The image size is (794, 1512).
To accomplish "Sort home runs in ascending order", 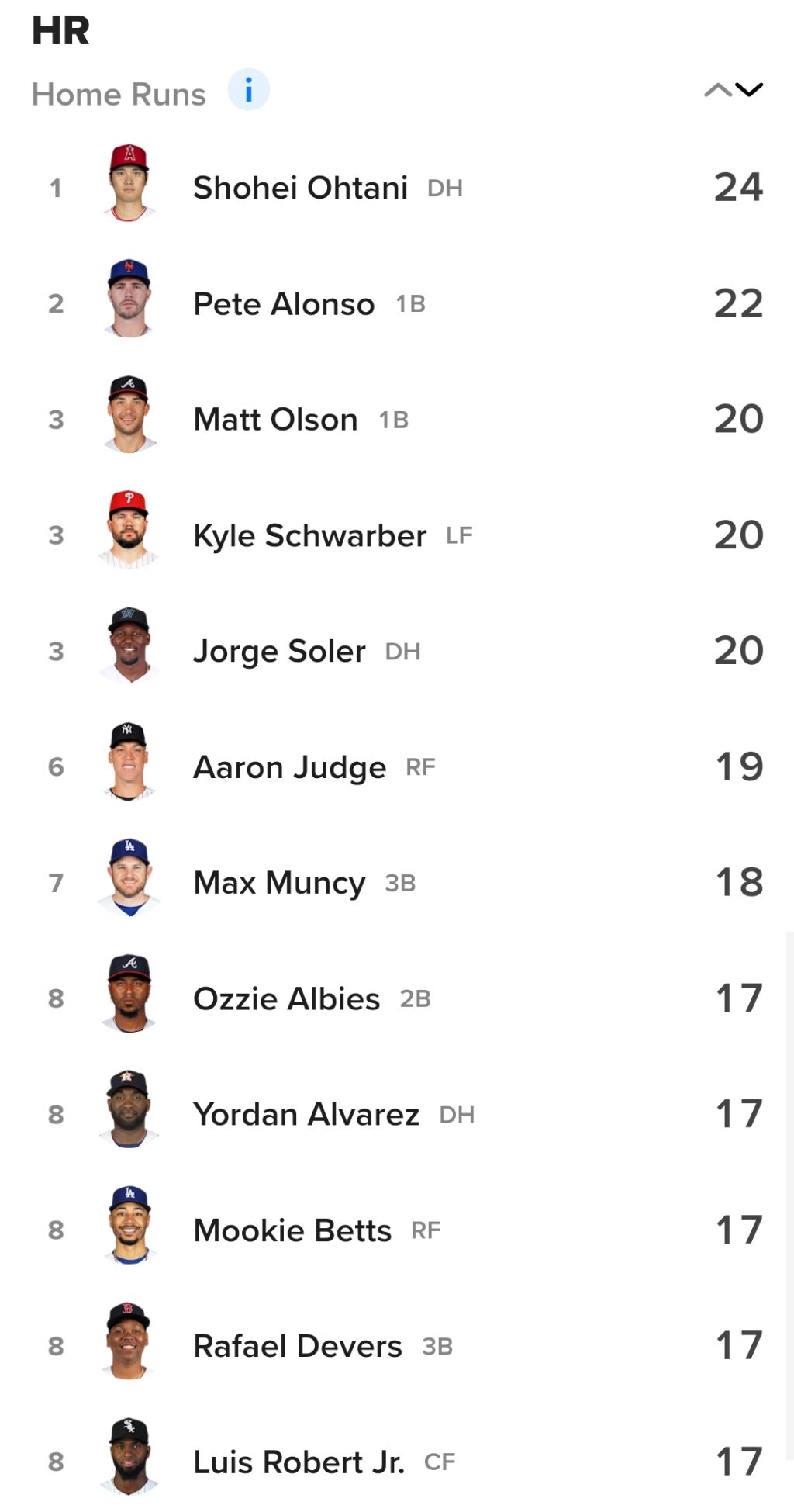I will tap(717, 90).
